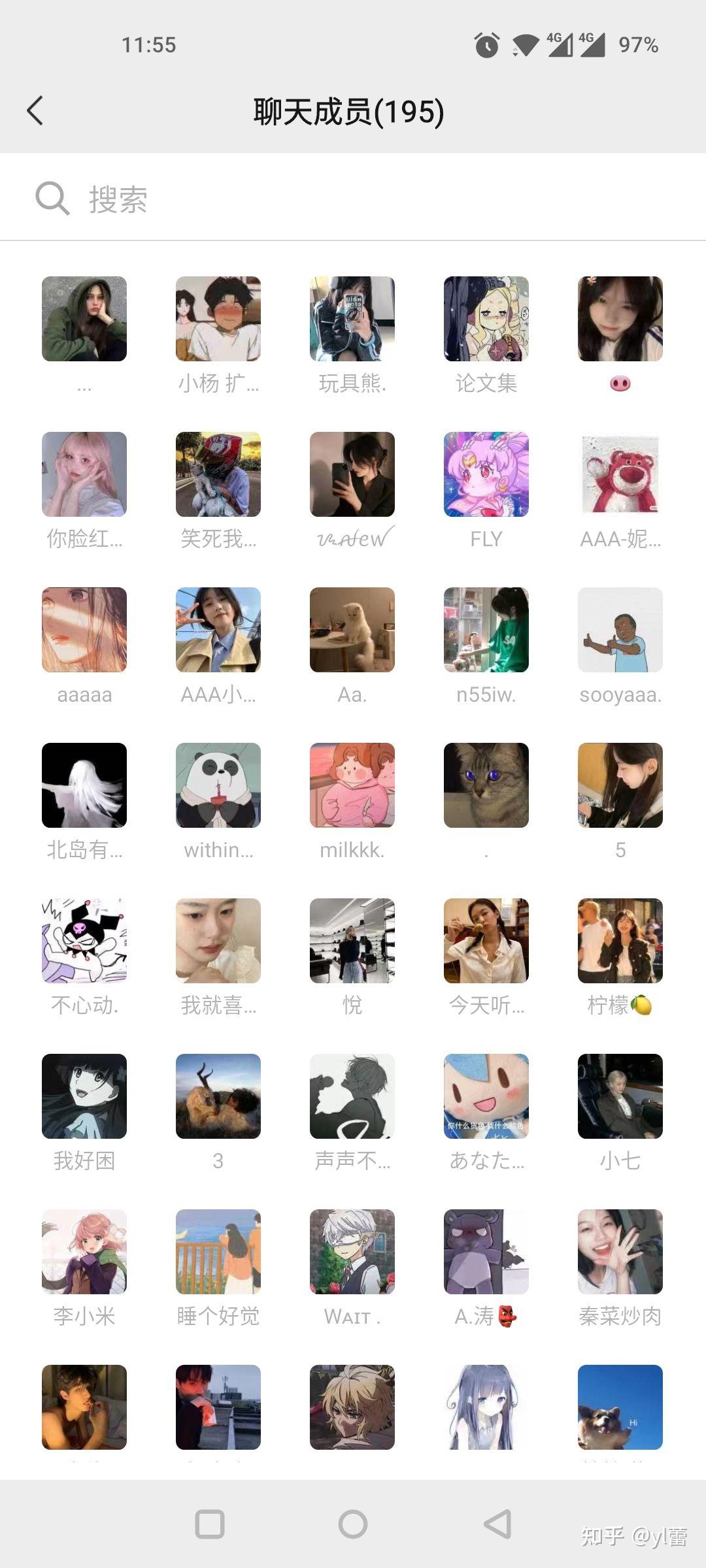706x1568 pixels.
Task: Open member WAIT . profile
Action: pyautogui.click(x=352, y=1252)
